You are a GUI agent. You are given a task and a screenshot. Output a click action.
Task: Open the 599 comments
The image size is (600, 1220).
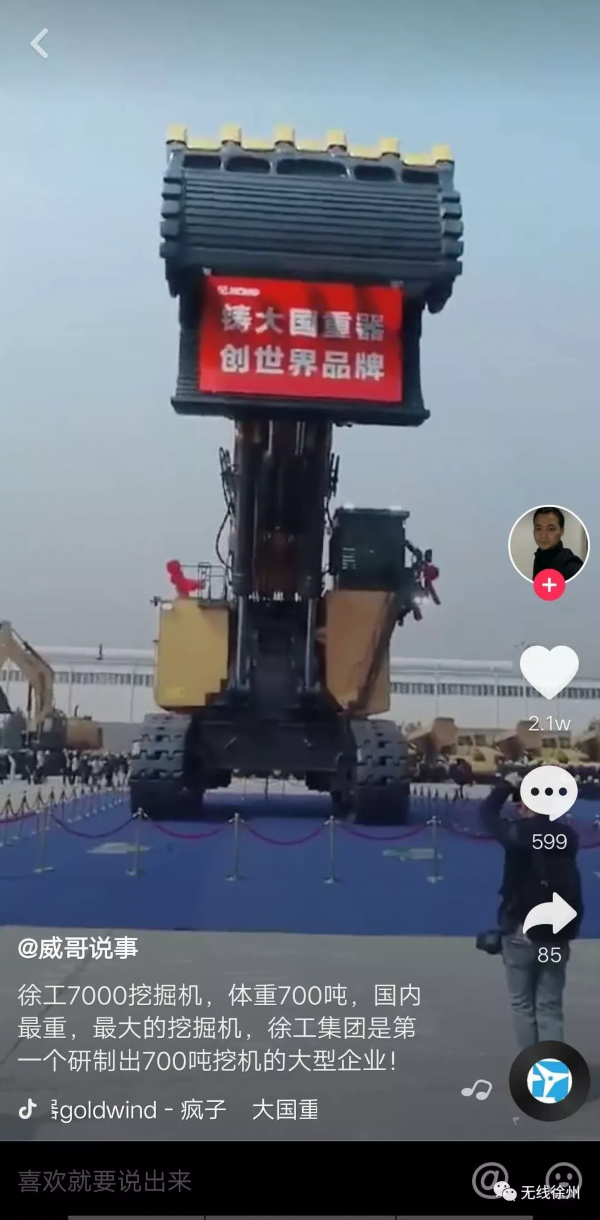point(549,794)
